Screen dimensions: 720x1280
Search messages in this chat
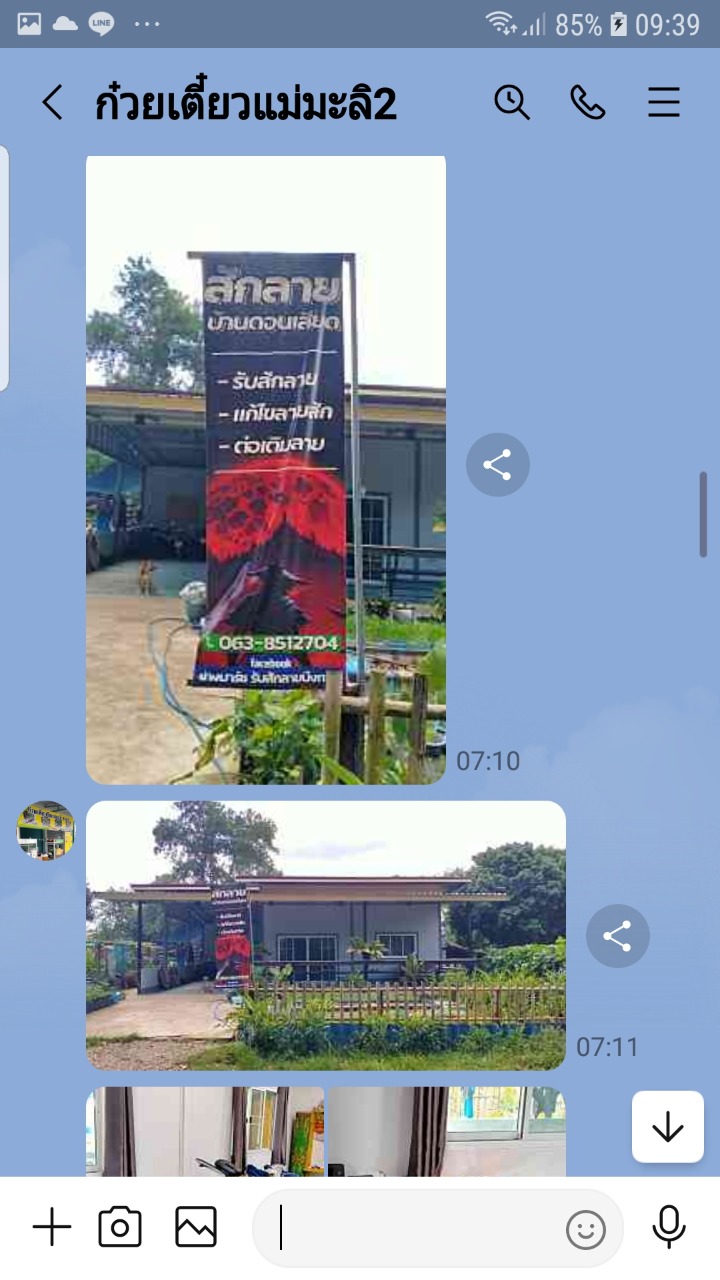click(x=512, y=102)
